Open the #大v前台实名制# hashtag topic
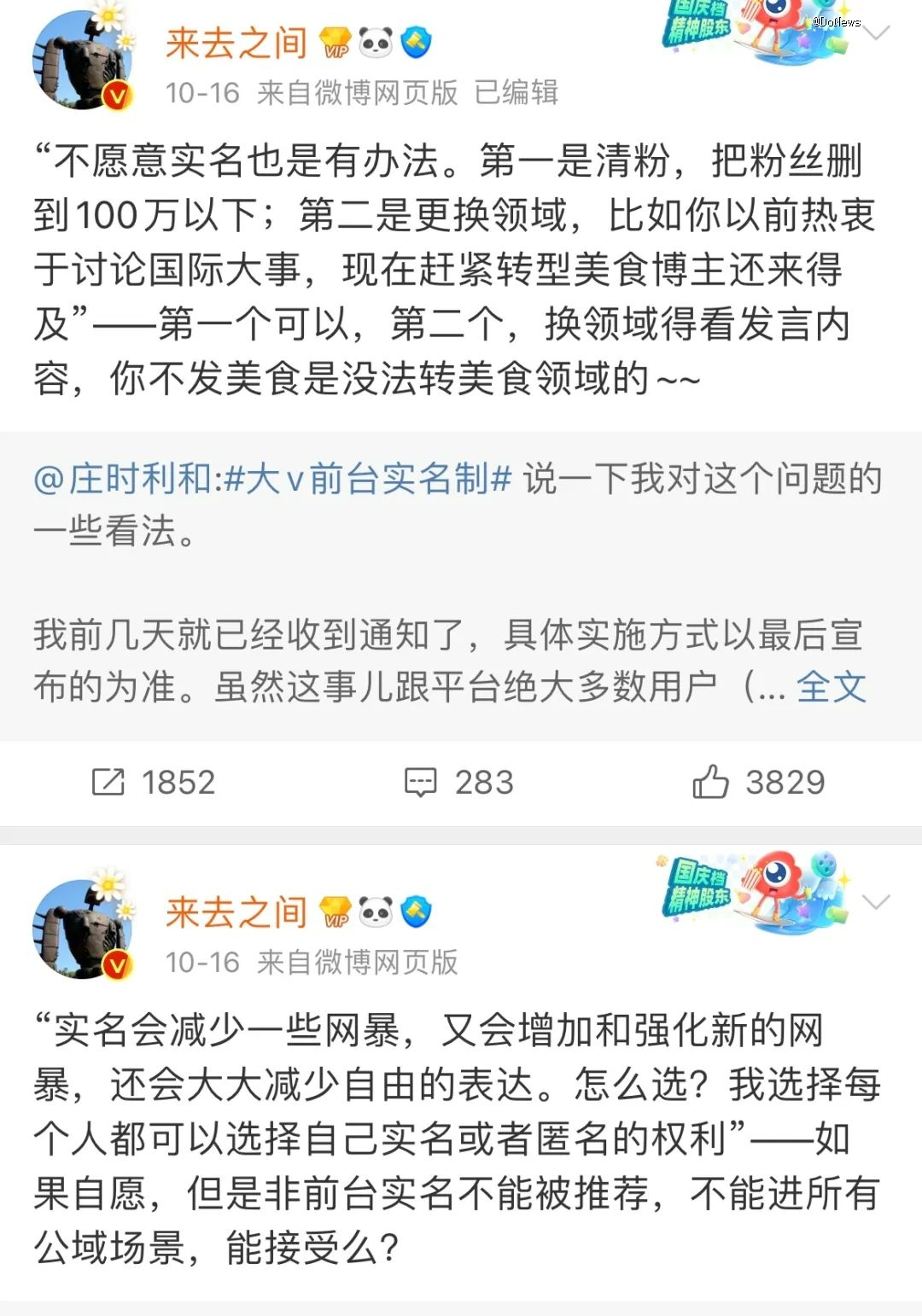 [x=369, y=479]
